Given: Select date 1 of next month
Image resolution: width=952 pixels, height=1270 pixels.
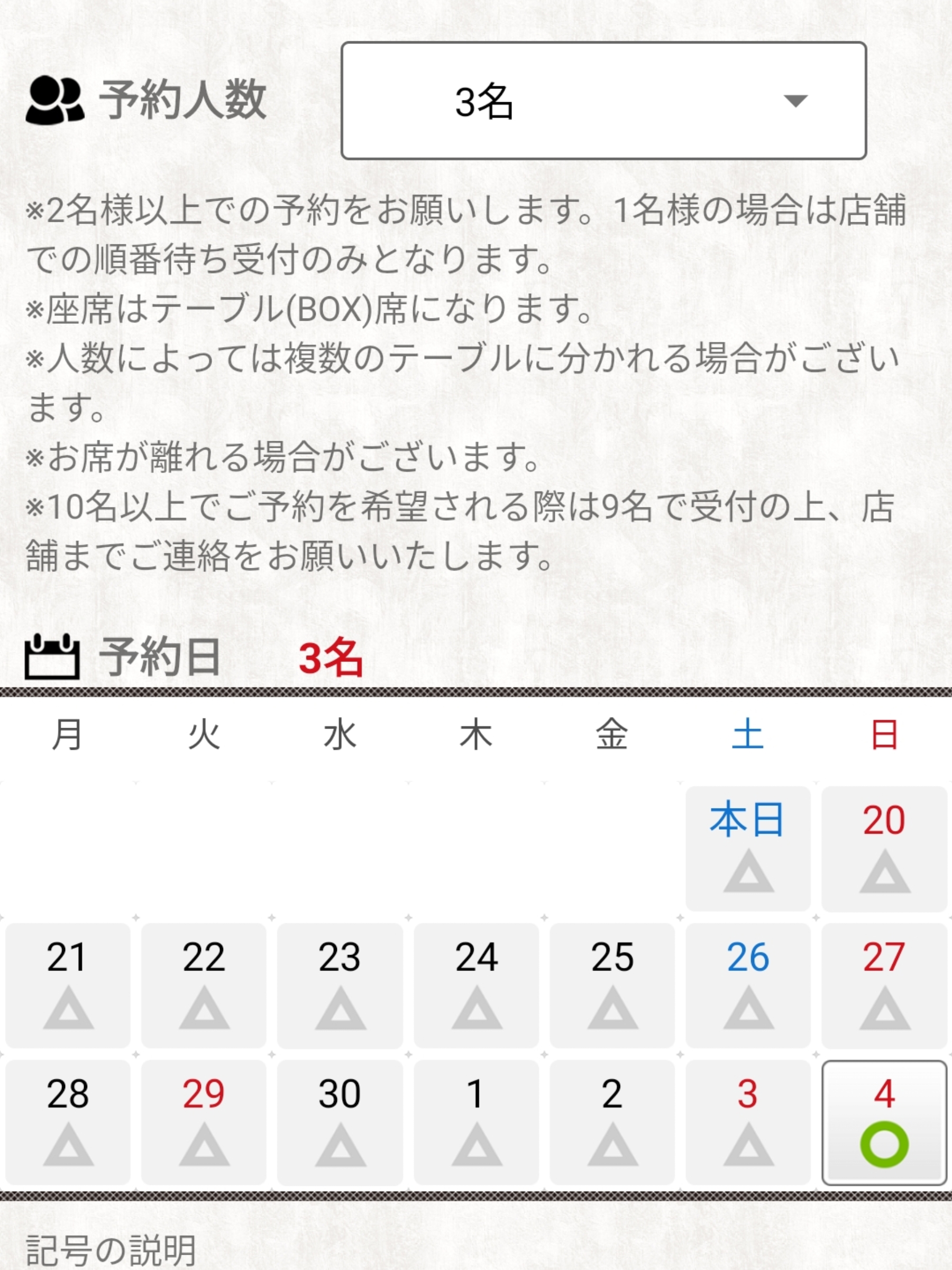Looking at the screenshot, I should pyautogui.click(x=475, y=1122).
